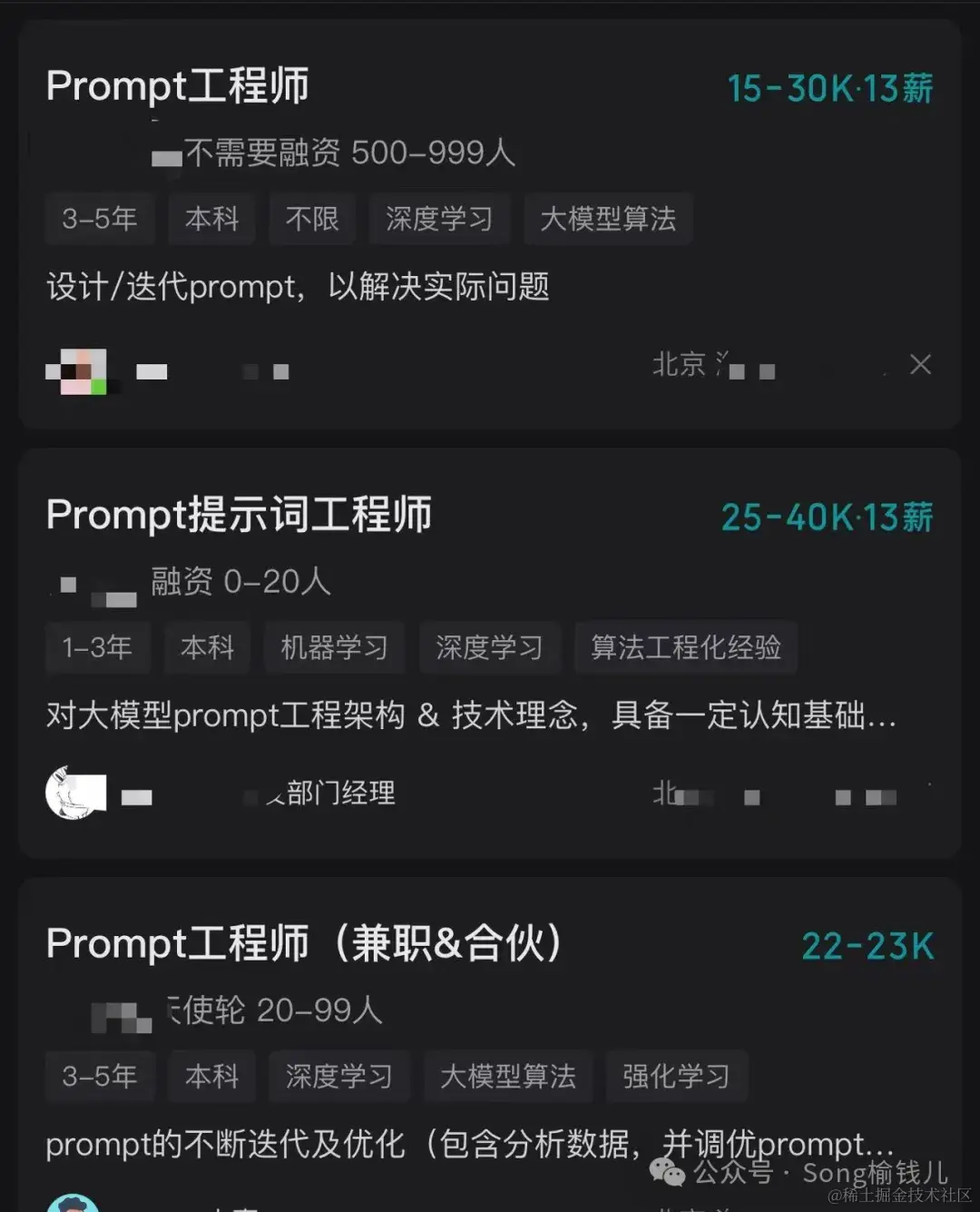Open the Prompt工程师 job posting
The image size is (980, 1212).
[x=178, y=86]
